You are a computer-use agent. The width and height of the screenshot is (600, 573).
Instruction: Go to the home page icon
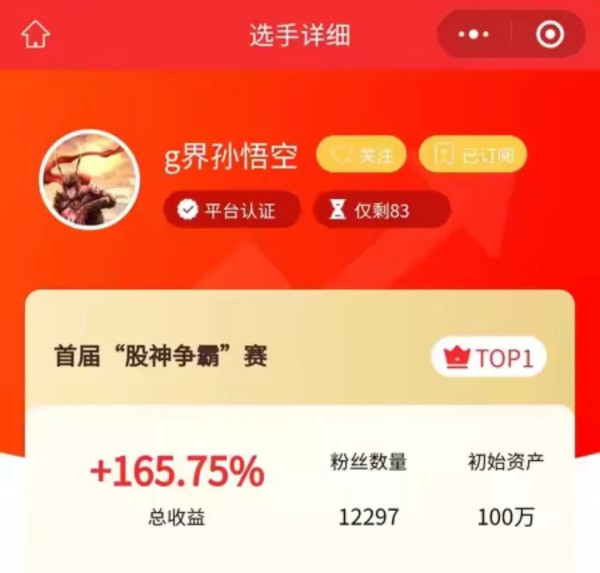pyautogui.click(x=35, y=35)
